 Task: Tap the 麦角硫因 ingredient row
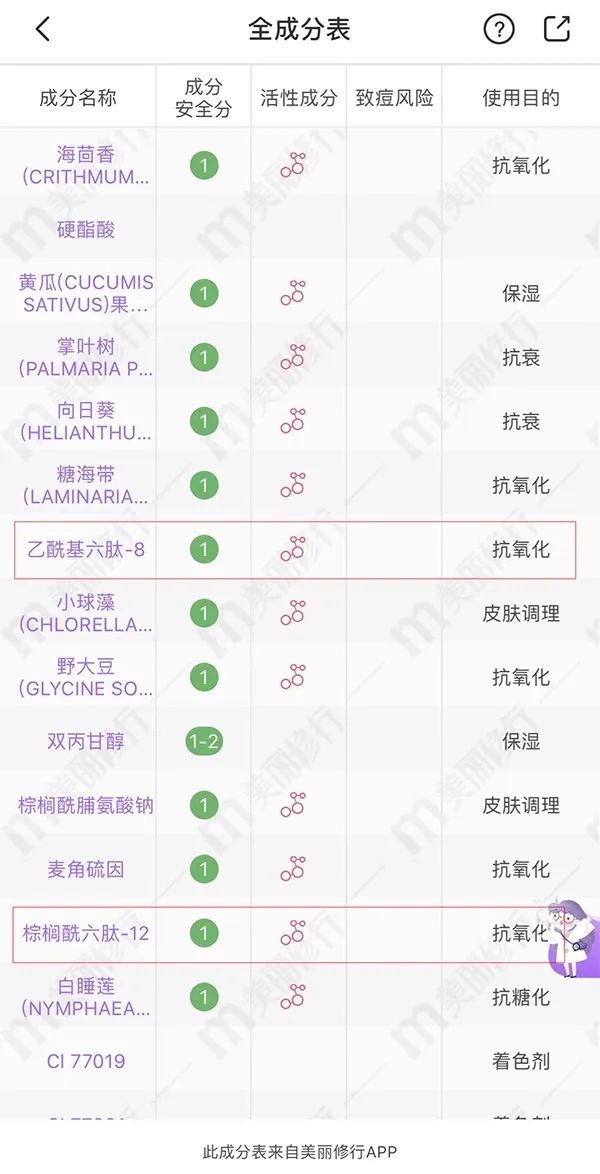pyautogui.click(x=86, y=869)
